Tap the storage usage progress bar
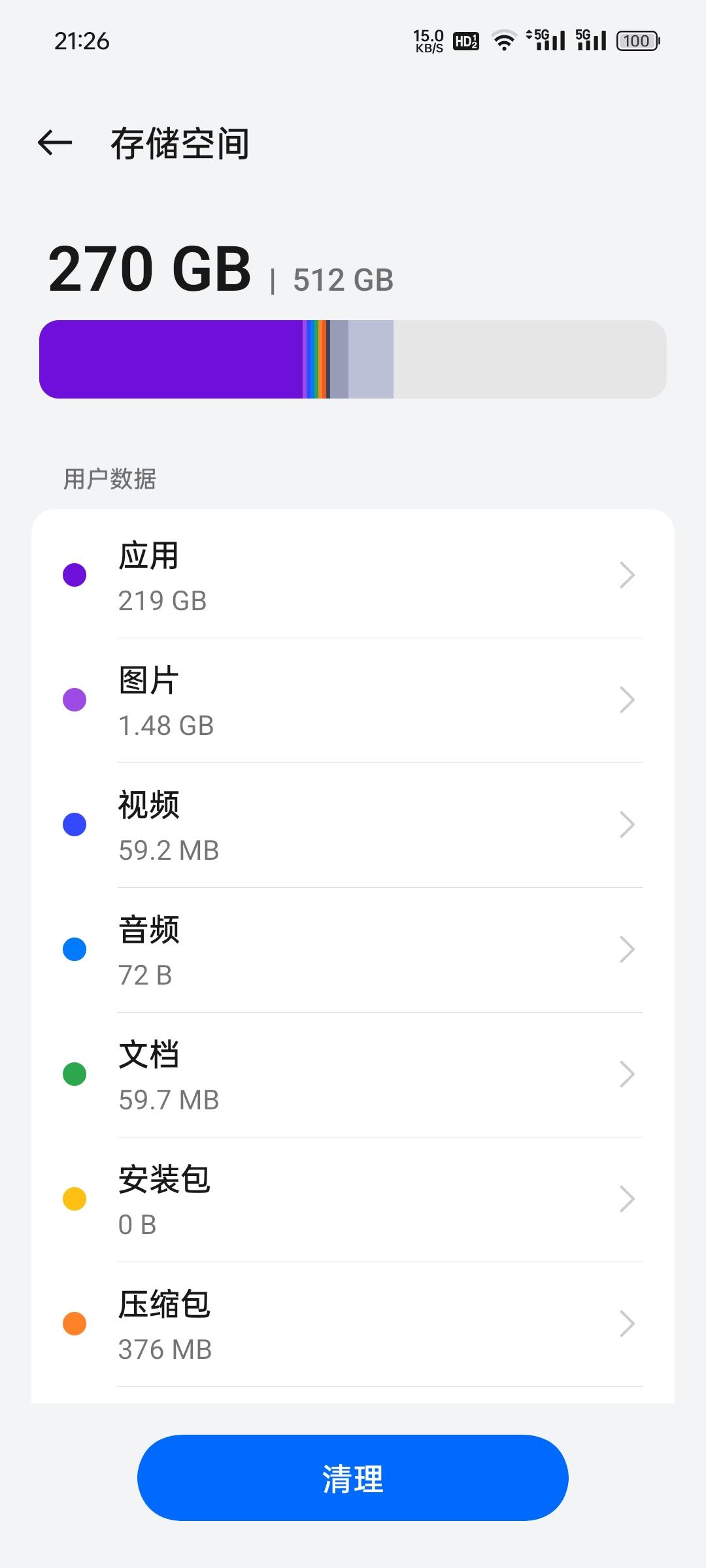 click(x=353, y=359)
